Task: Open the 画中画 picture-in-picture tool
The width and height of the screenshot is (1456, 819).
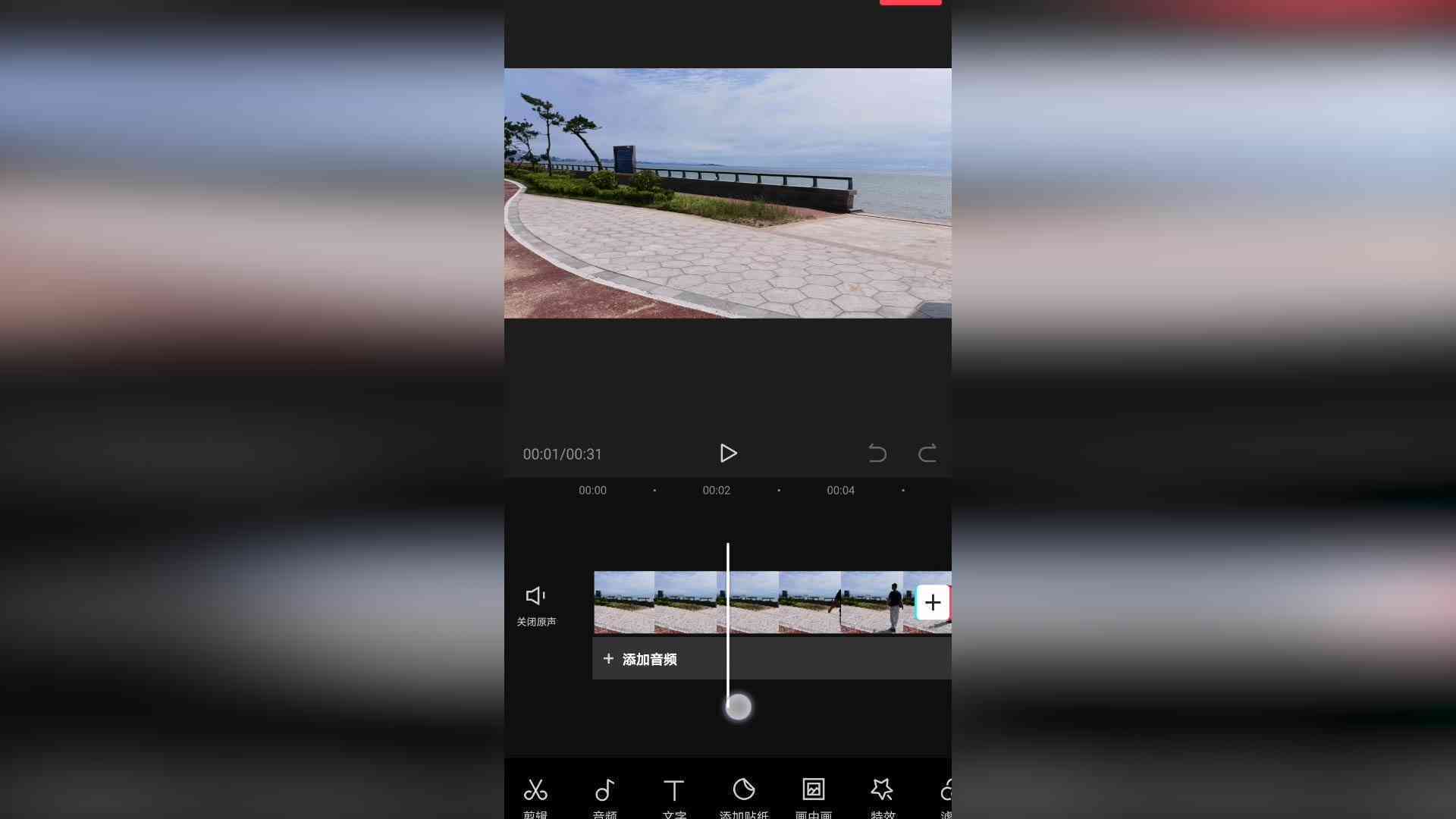Action: point(814,795)
